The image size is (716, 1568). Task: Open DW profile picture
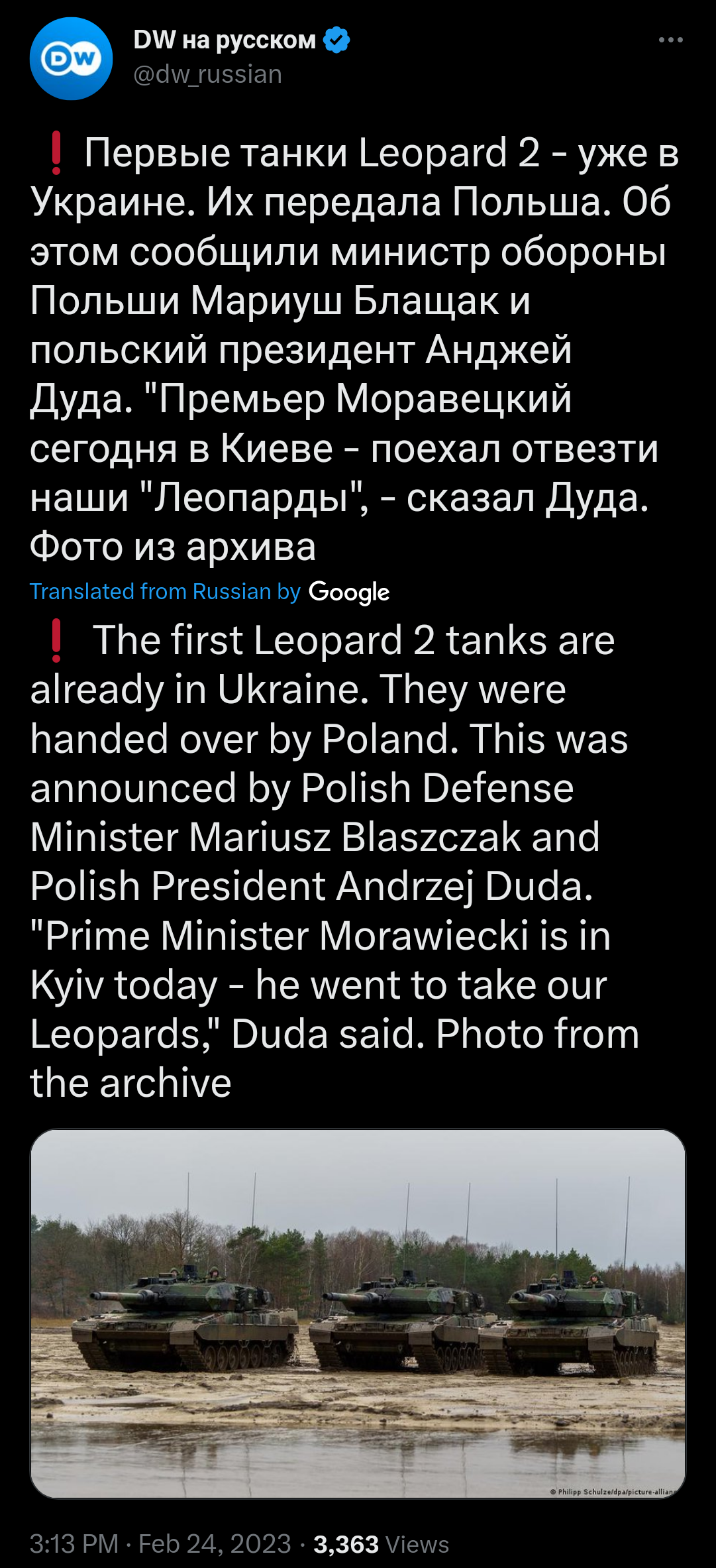coord(71,59)
